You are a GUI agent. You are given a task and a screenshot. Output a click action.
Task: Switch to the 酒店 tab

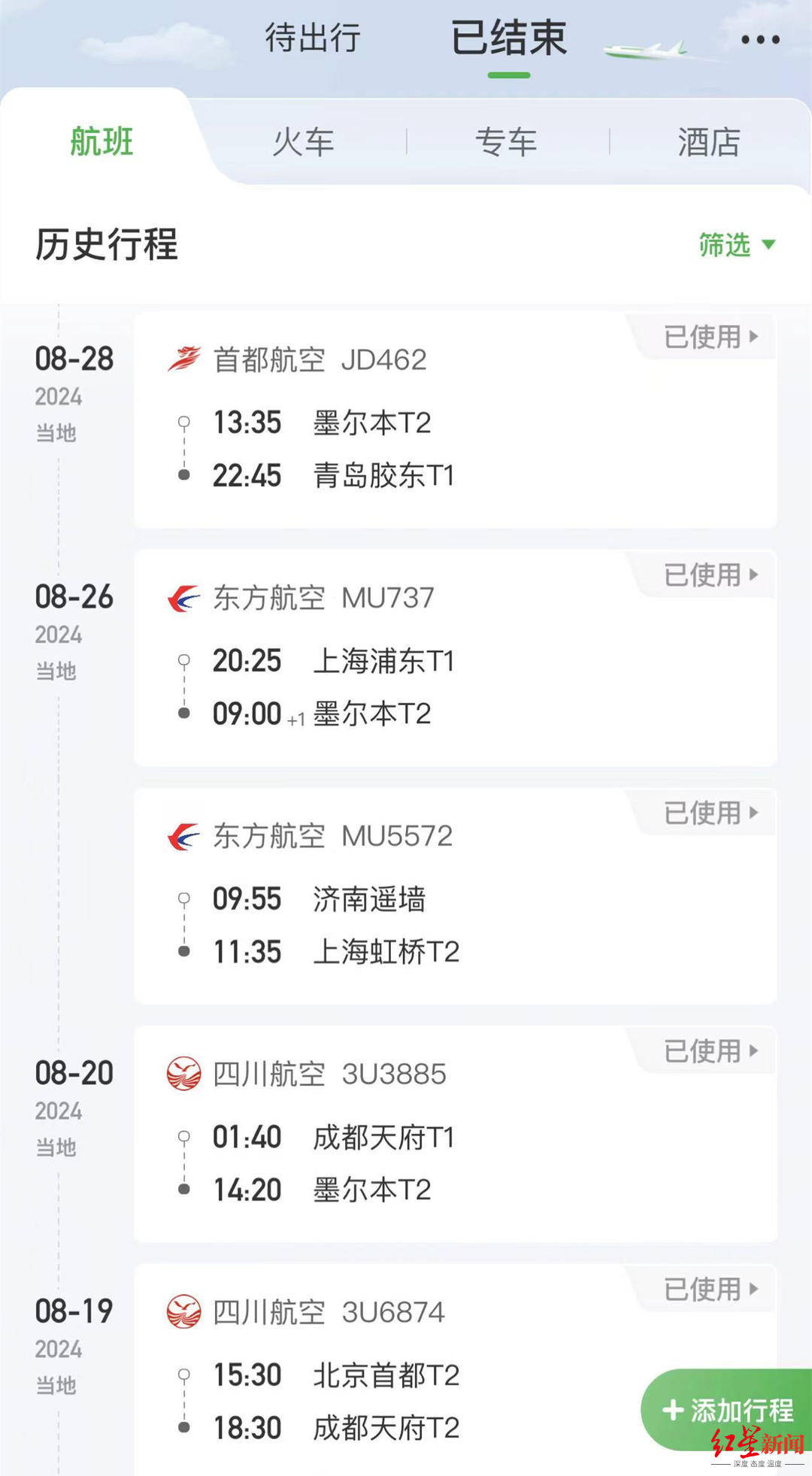pyautogui.click(x=707, y=142)
